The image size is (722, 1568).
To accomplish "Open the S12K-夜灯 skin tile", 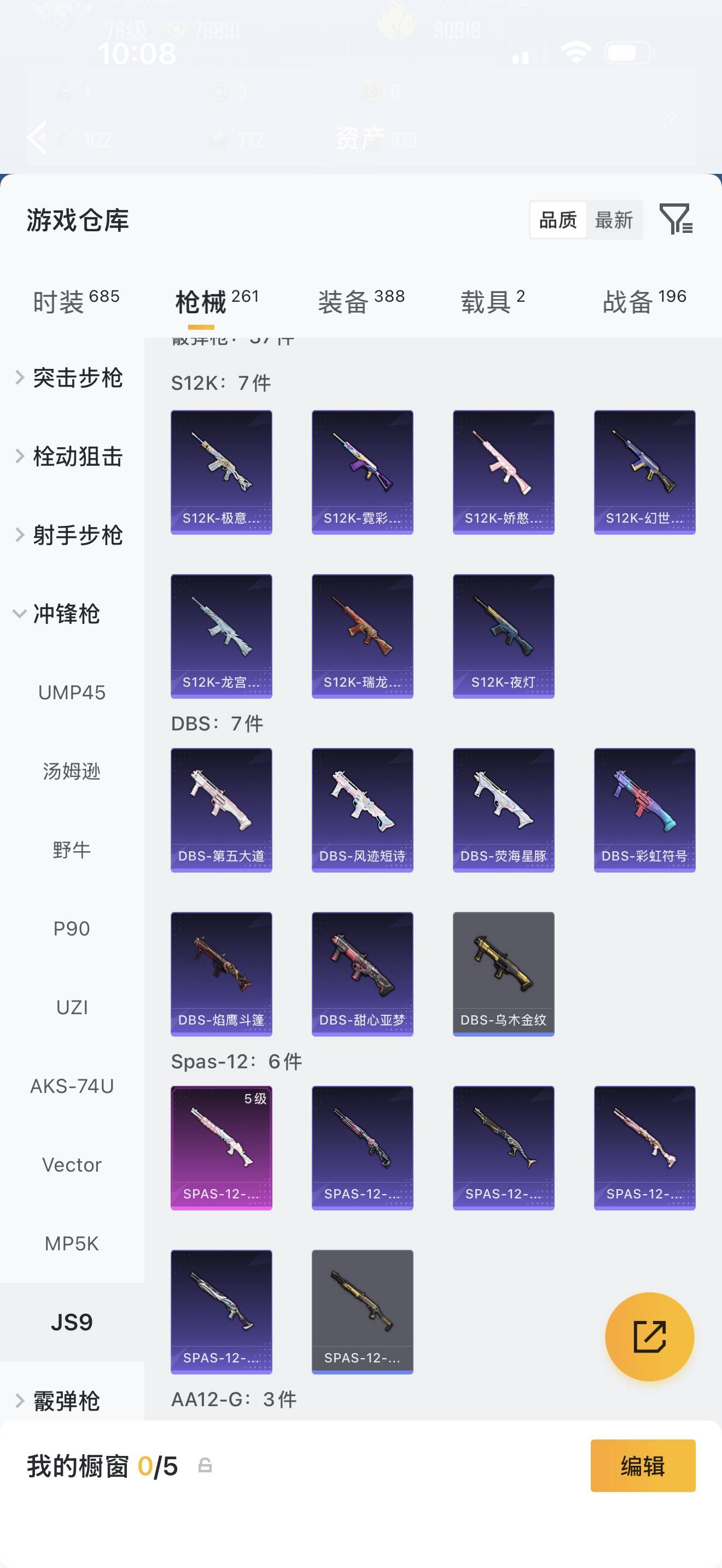I will [x=503, y=636].
